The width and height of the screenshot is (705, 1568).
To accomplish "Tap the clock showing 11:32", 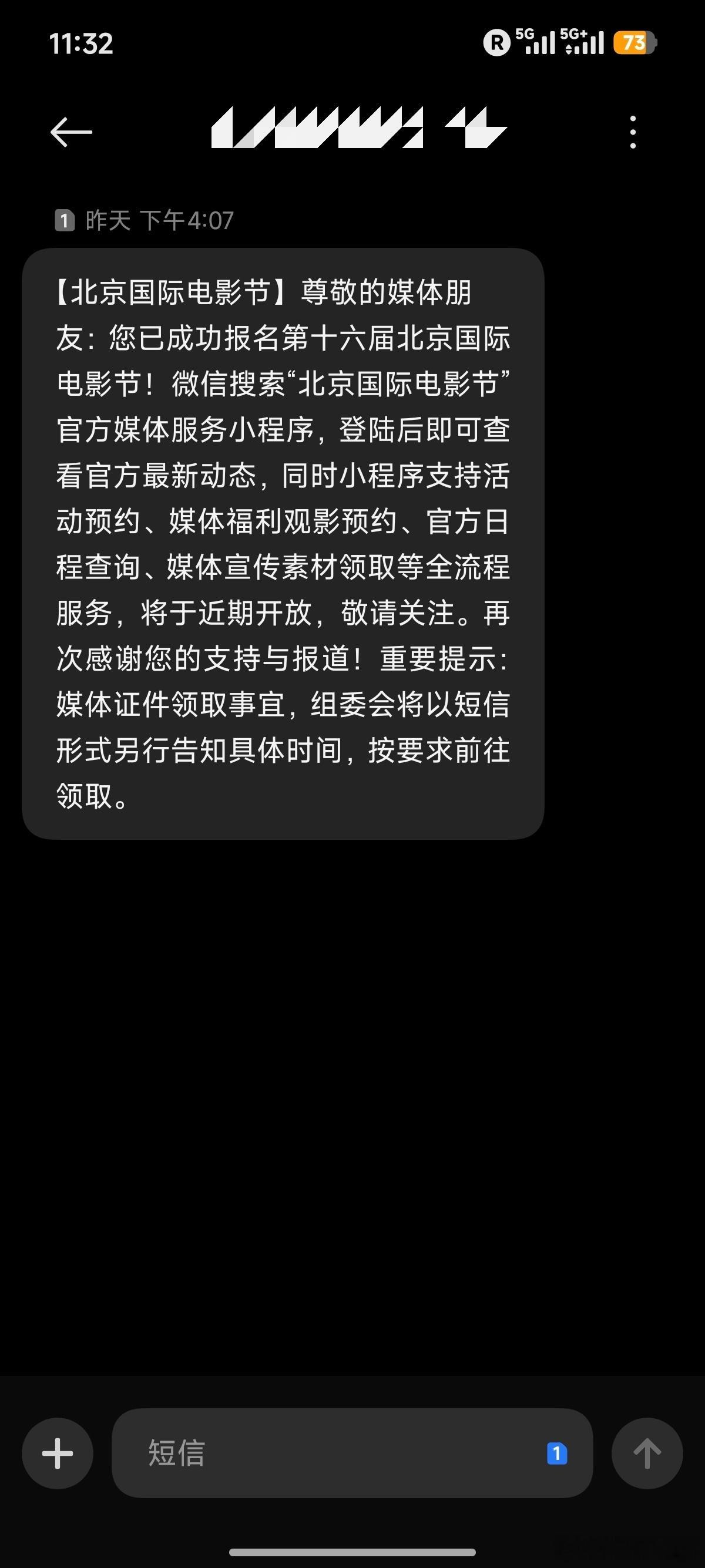I will (x=80, y=44).
